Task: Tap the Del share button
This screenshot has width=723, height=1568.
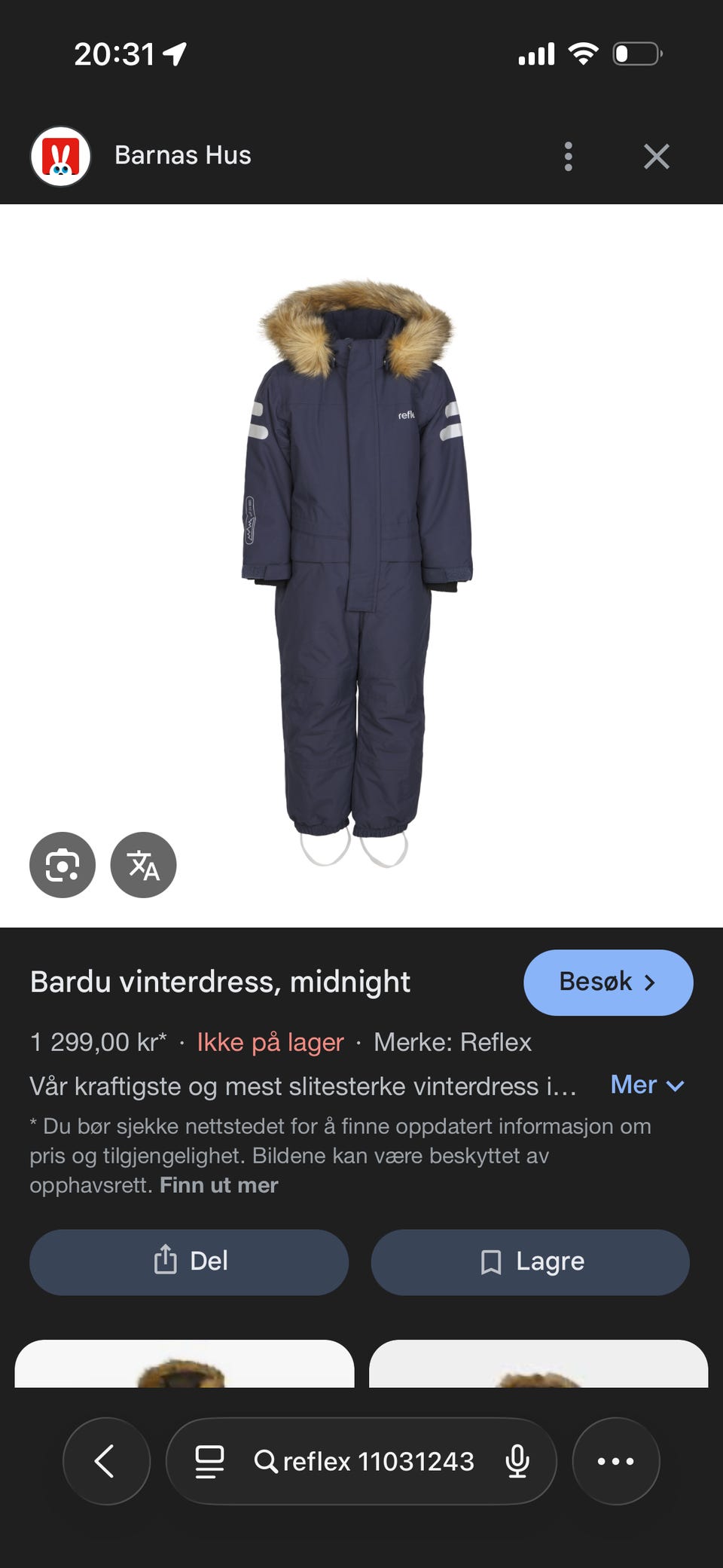Action: pos(188,1261)
